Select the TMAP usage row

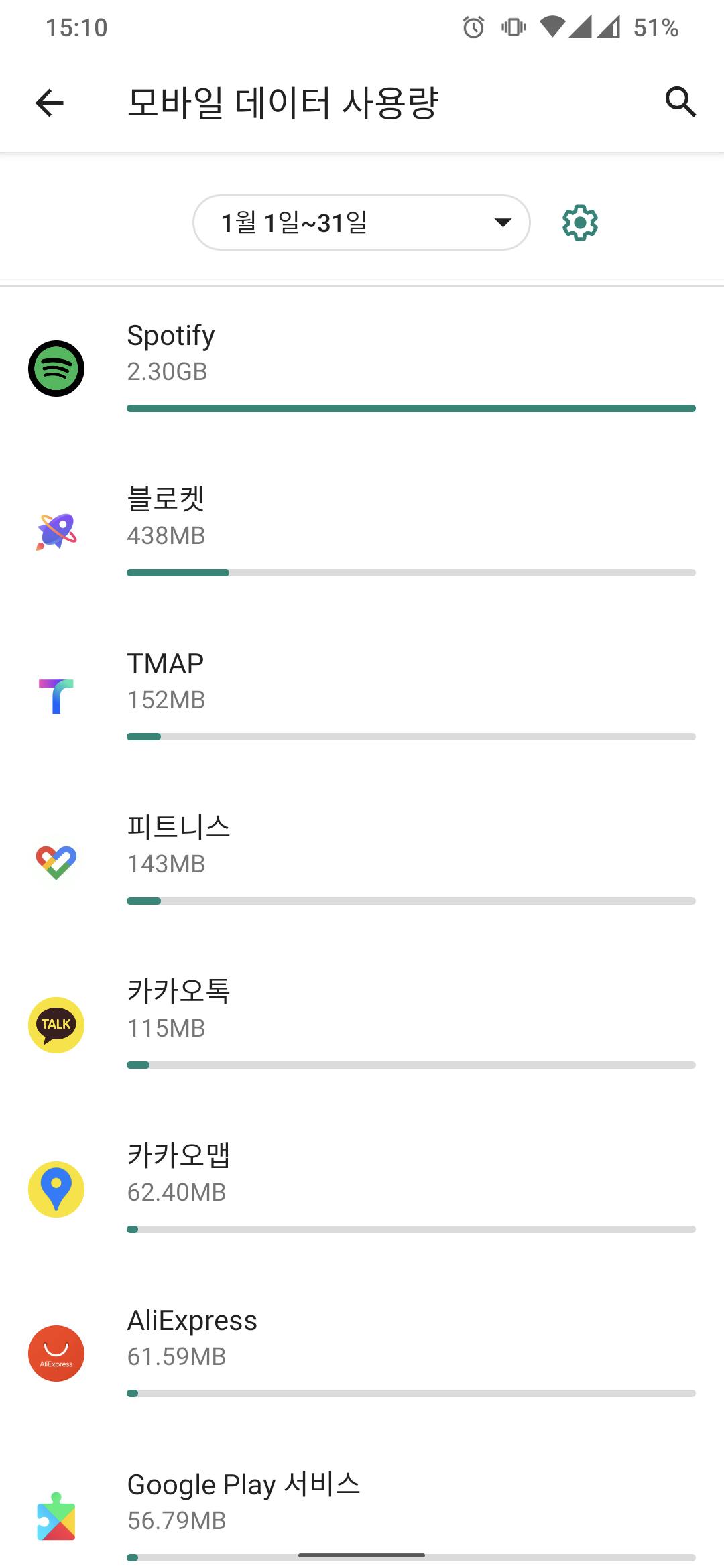(x=362, y=695)
